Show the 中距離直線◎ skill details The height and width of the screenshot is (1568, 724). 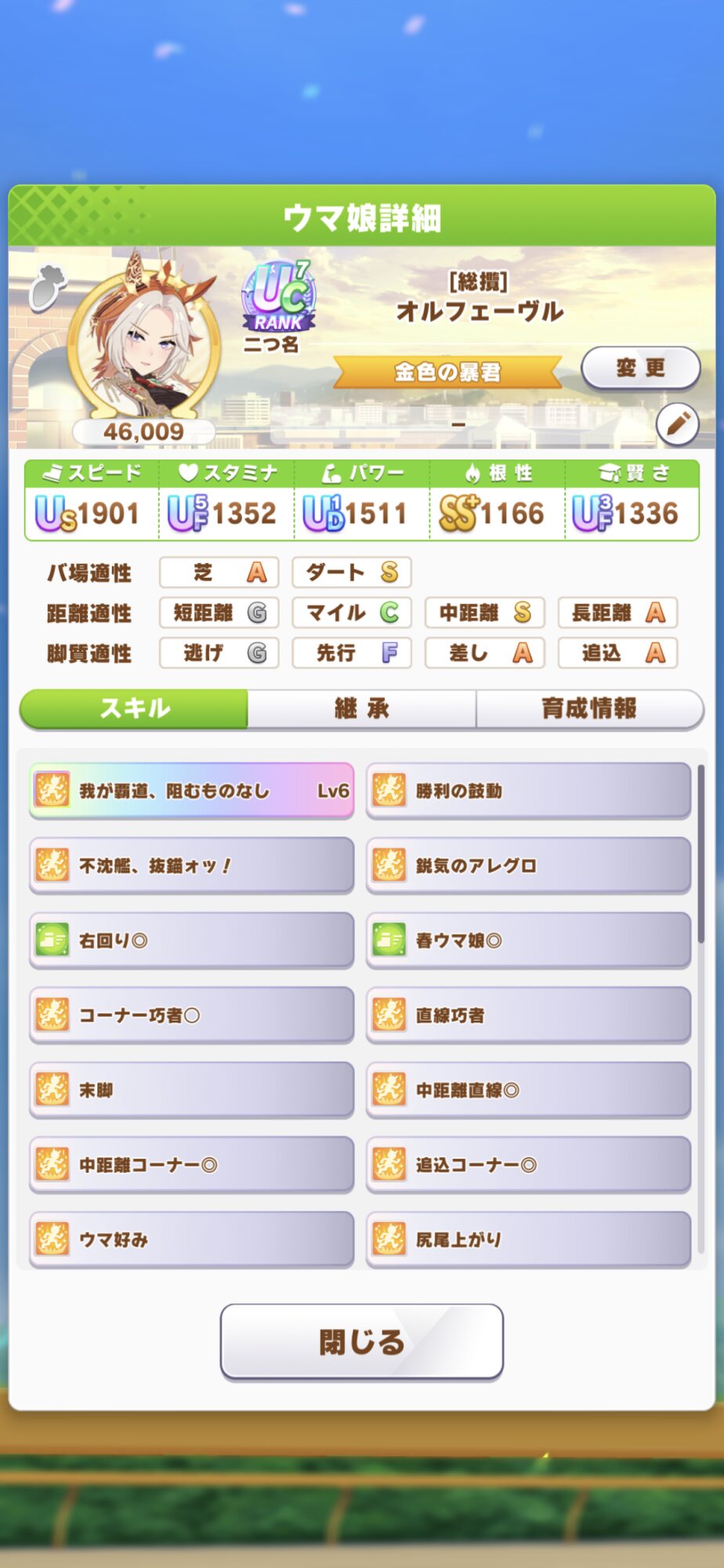(528, 1090)
